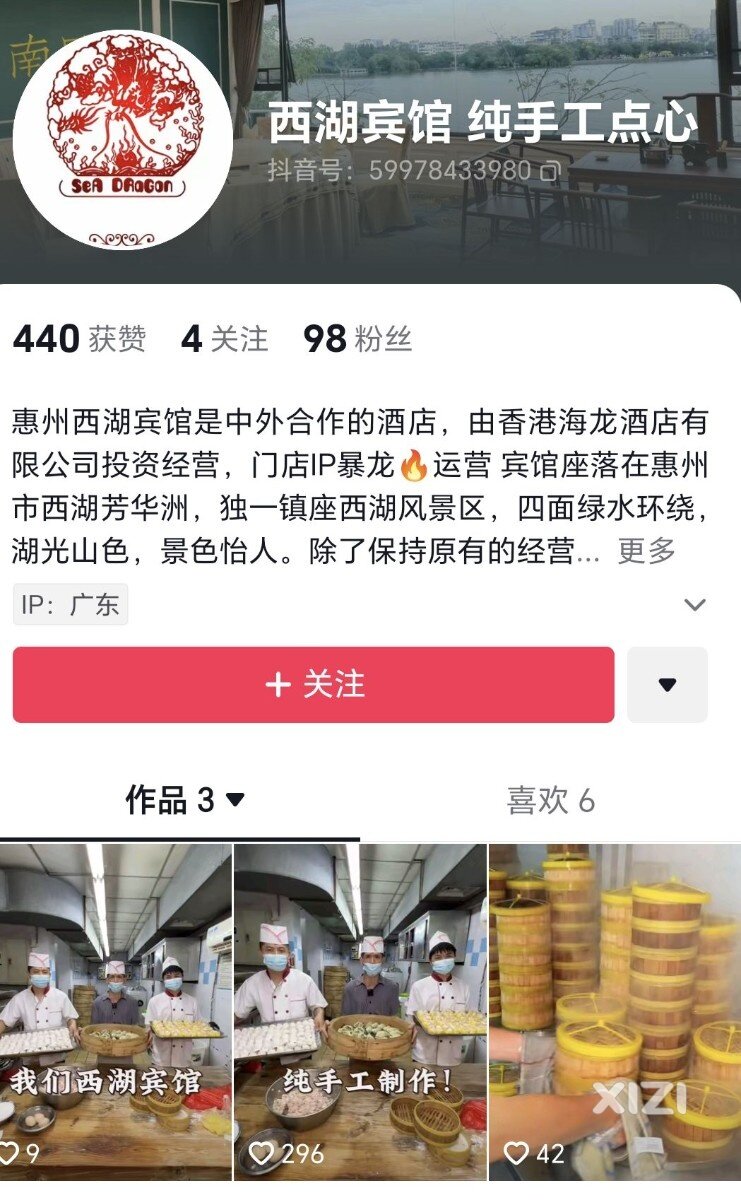View the 4 关注 following list

click(x=224, y=340)
